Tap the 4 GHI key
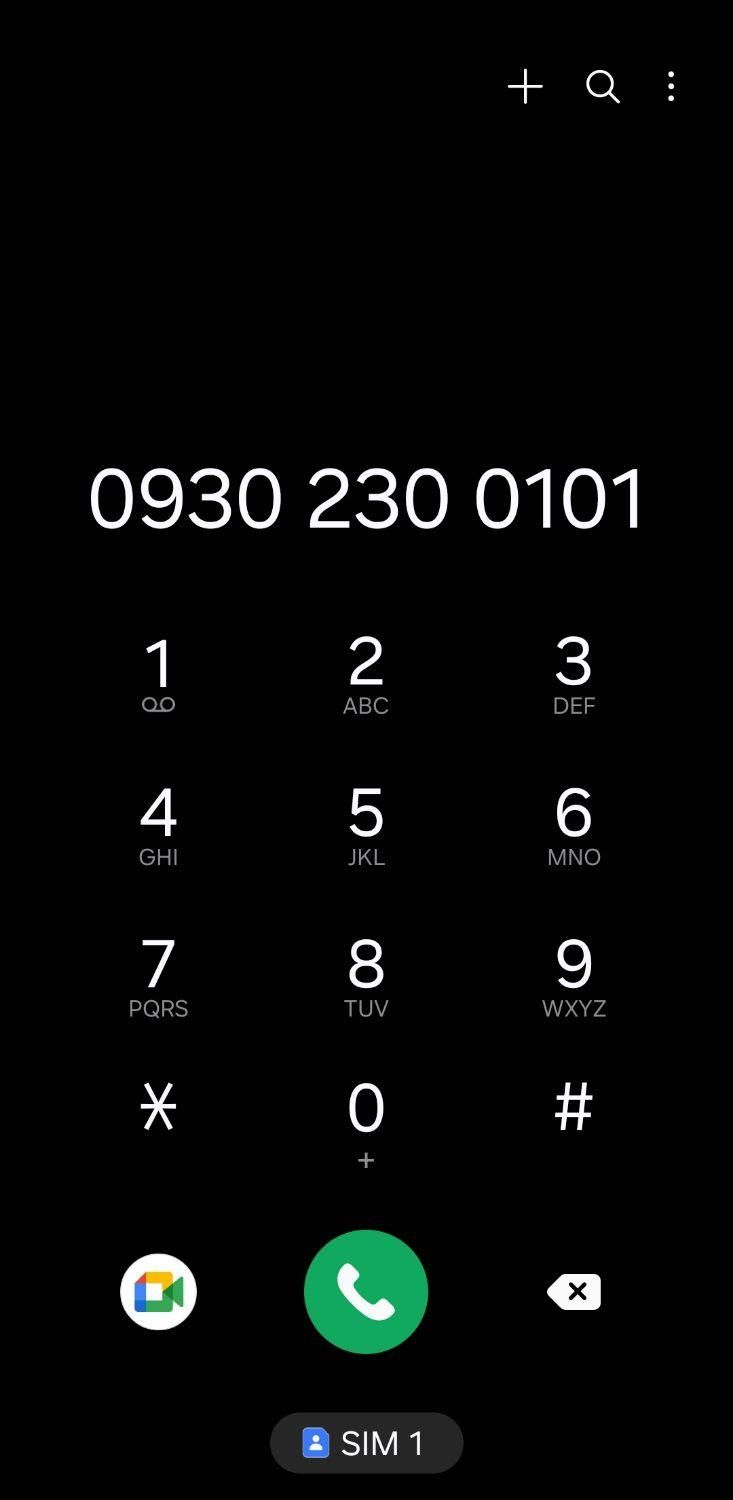Image resolution: width=733 pixels, height=1500 pixels. pos(159,826)
